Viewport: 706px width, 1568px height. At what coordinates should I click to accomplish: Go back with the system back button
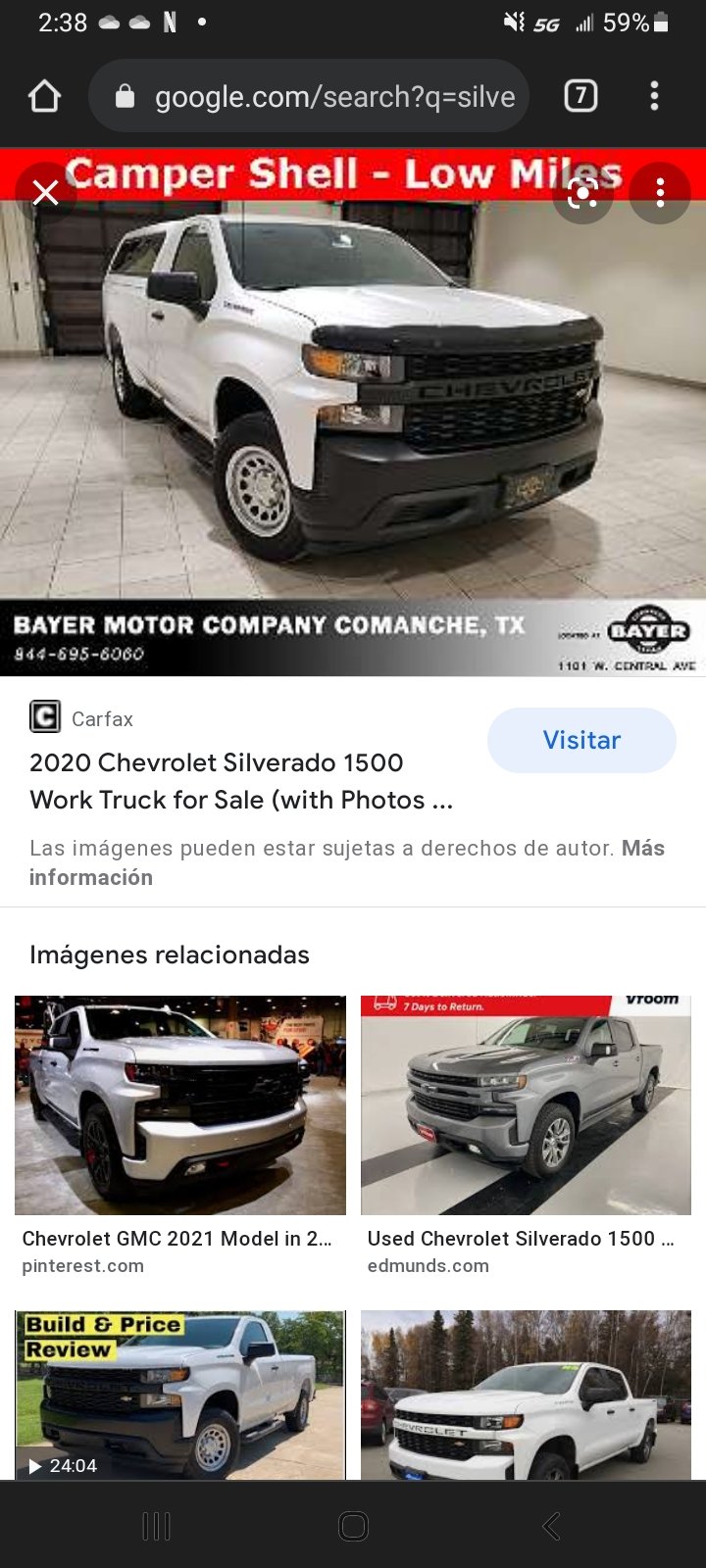tap(551, 1526)
